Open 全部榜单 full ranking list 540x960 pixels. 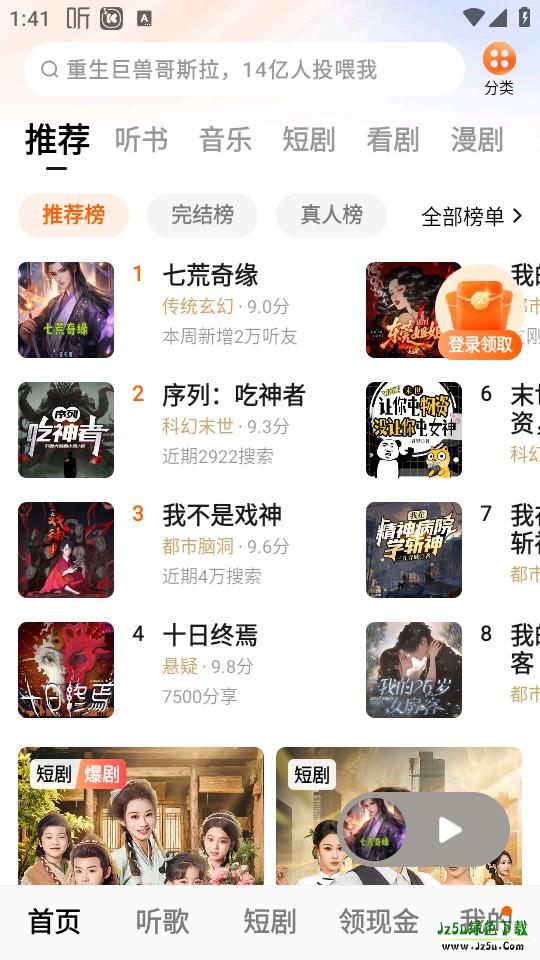point(471,216)
